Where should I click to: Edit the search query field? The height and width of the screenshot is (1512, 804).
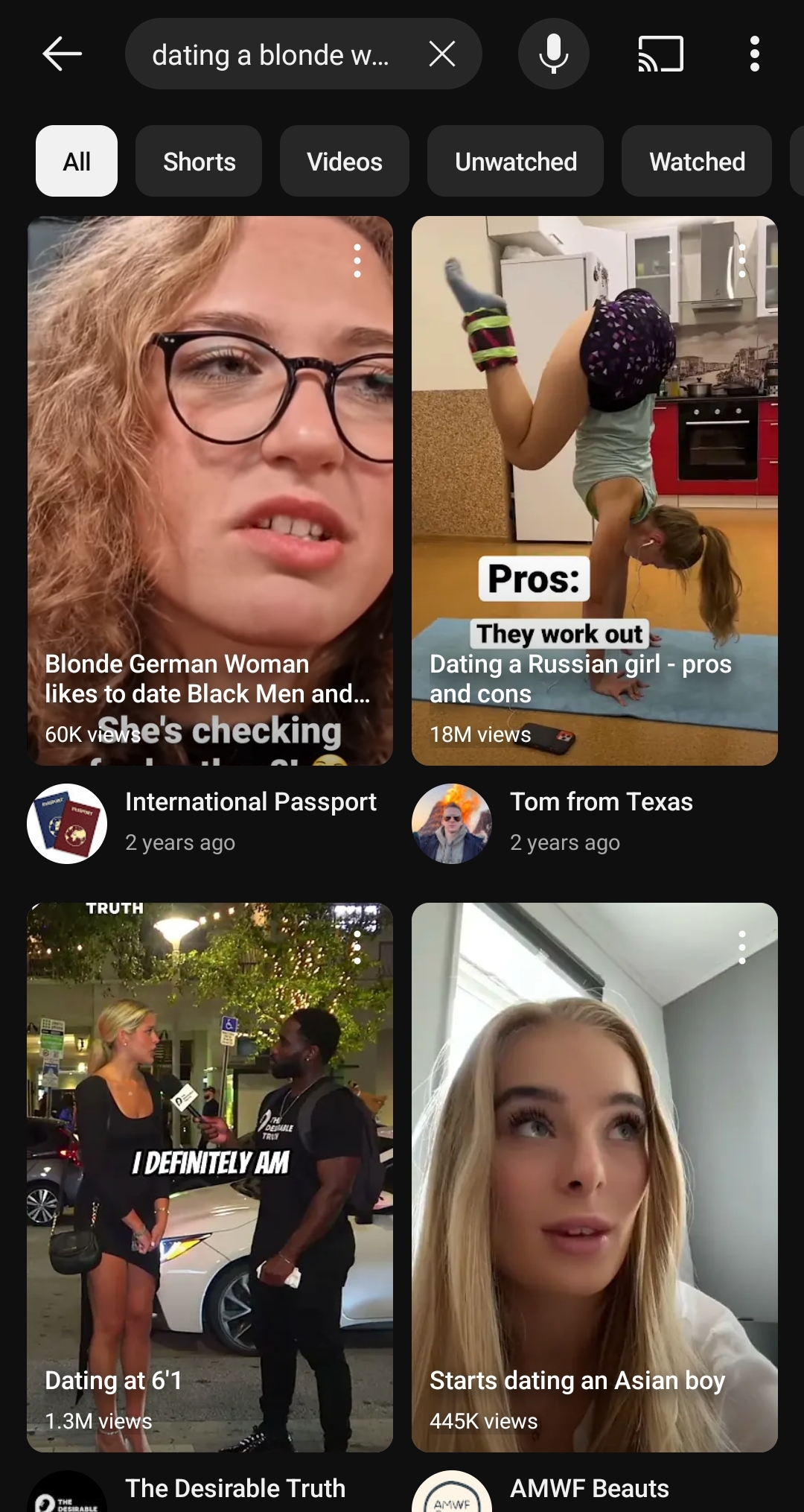(271, 54)
